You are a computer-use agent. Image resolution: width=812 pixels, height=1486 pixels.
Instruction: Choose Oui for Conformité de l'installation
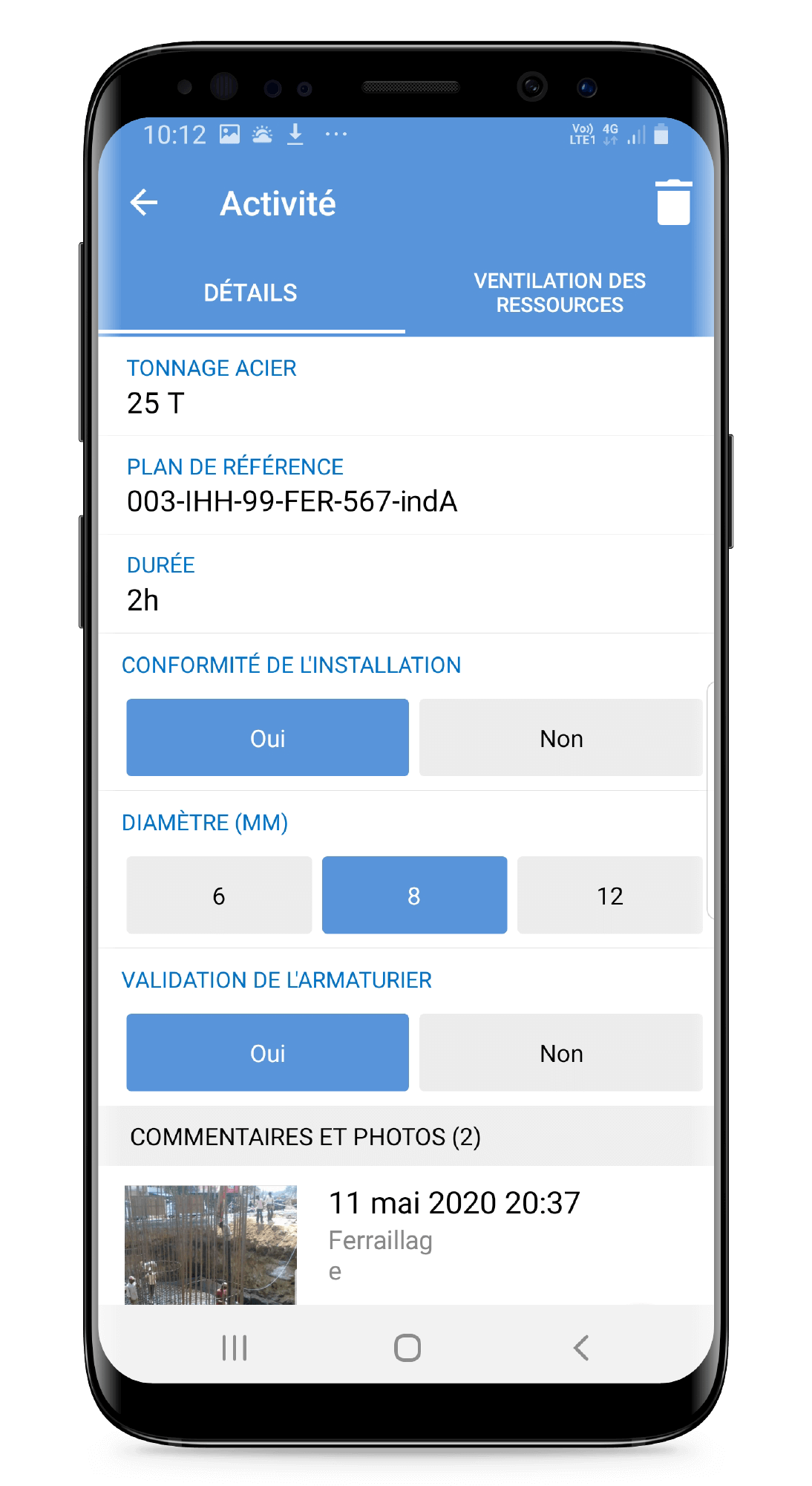267,737
